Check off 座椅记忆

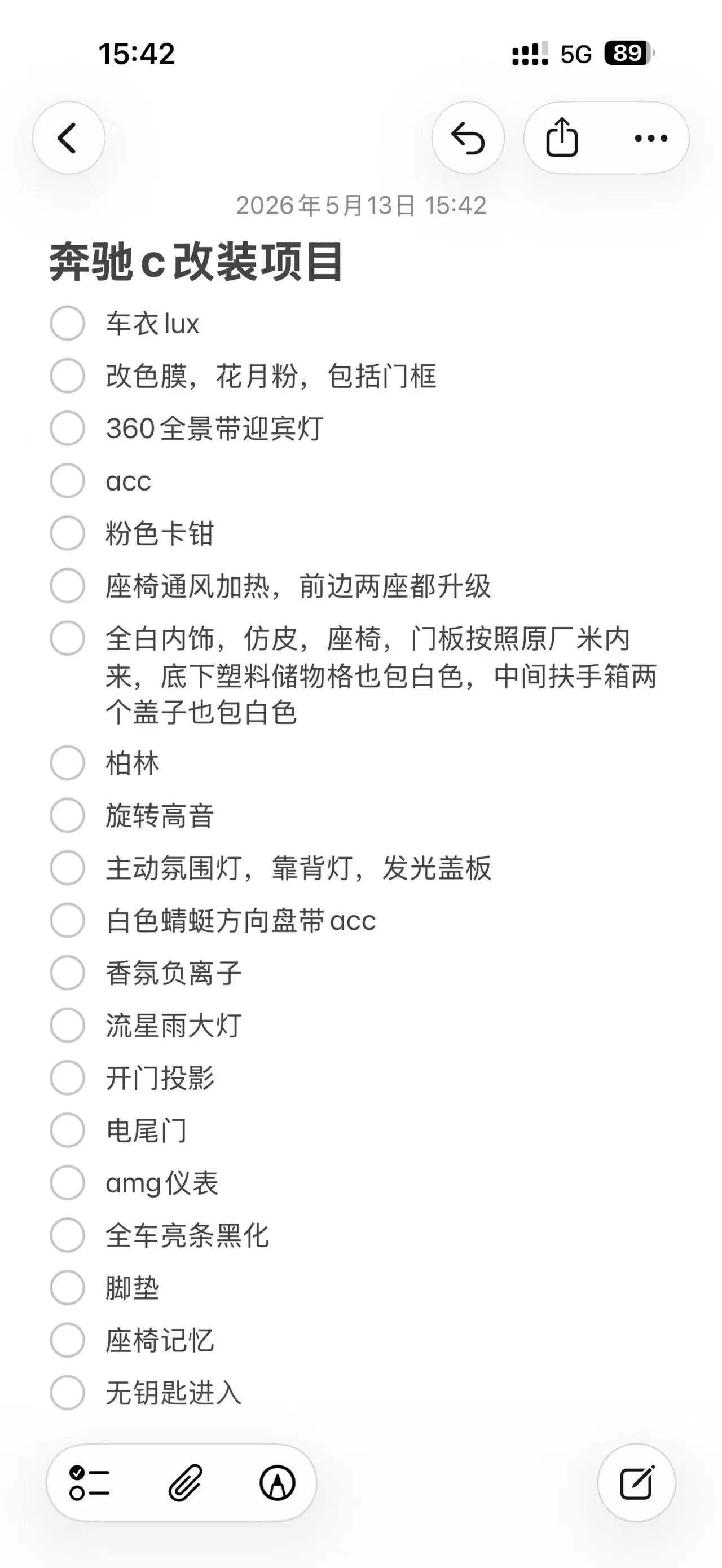[x=68, y=1340]
